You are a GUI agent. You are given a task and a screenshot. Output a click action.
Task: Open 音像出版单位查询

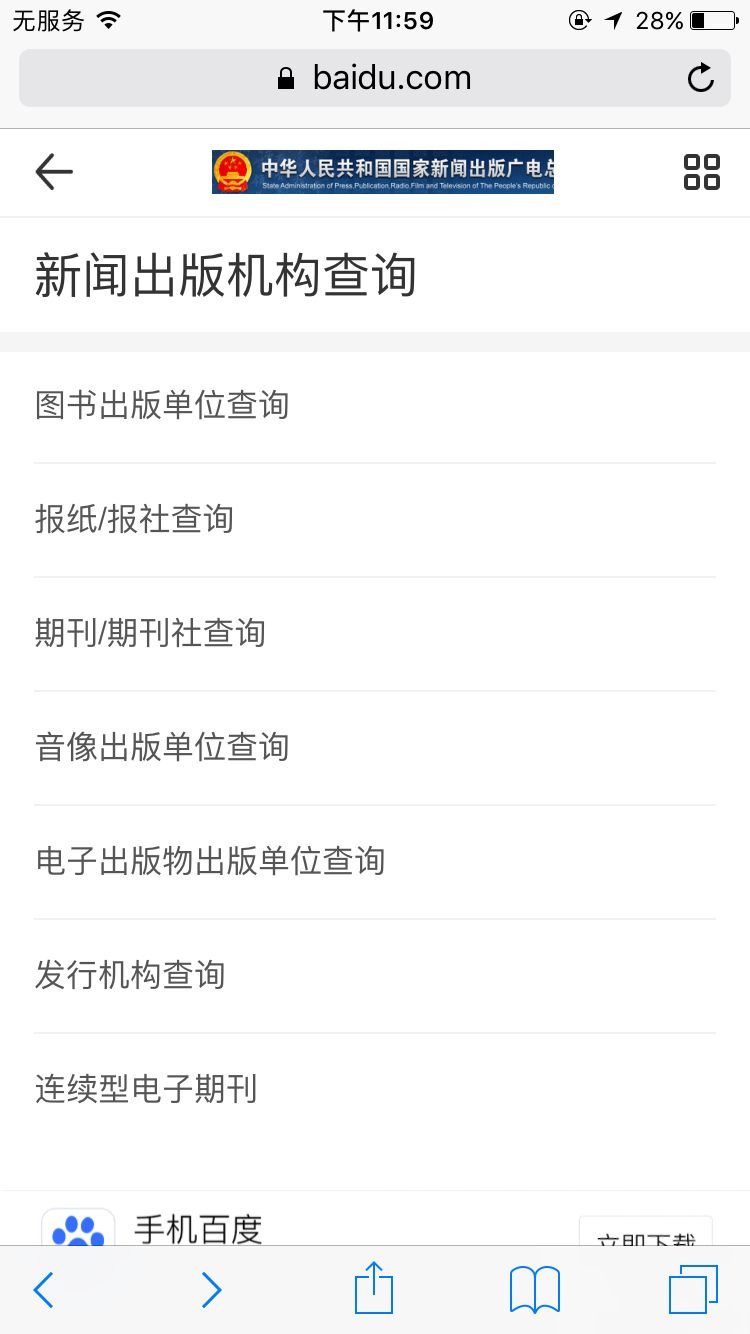162,747
